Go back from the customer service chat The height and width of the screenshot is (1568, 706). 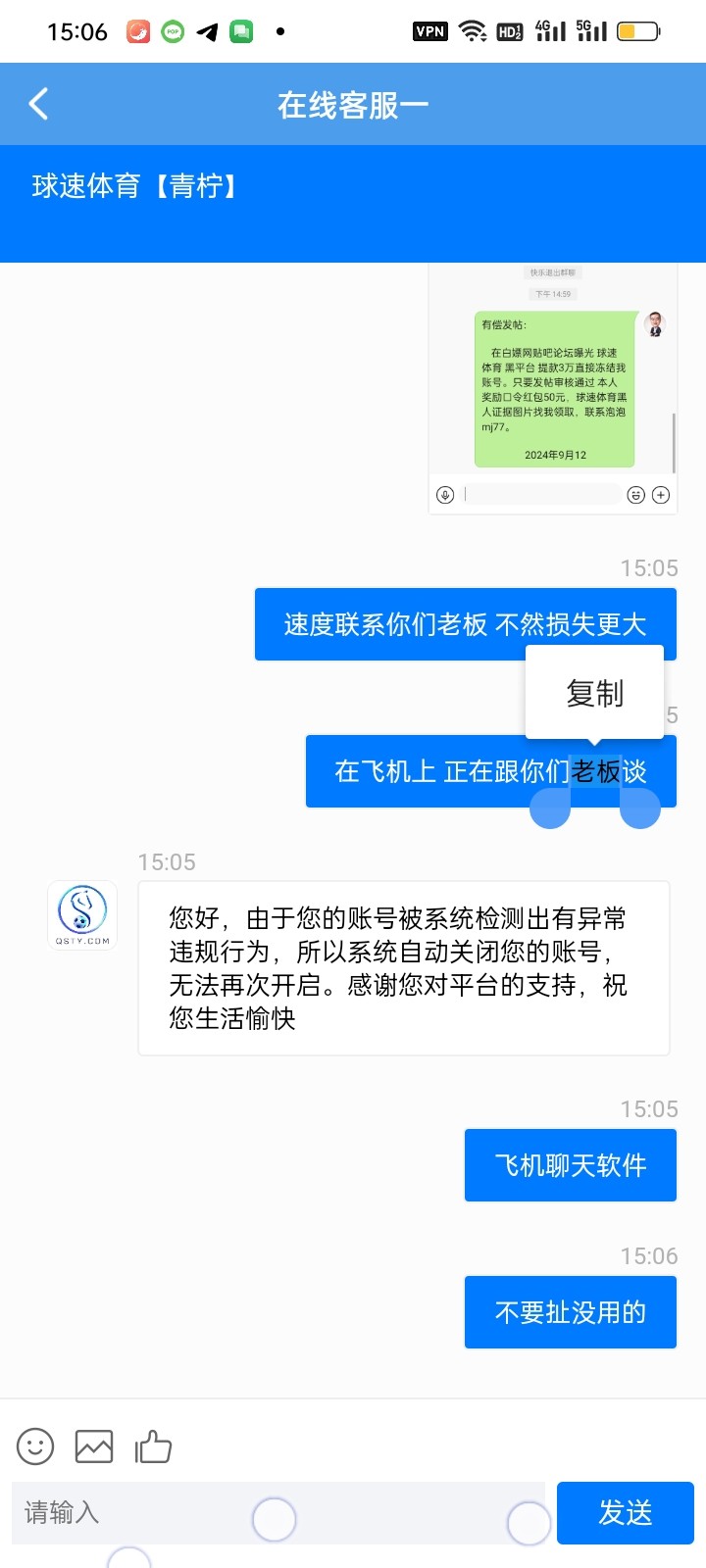pos(39,104)
